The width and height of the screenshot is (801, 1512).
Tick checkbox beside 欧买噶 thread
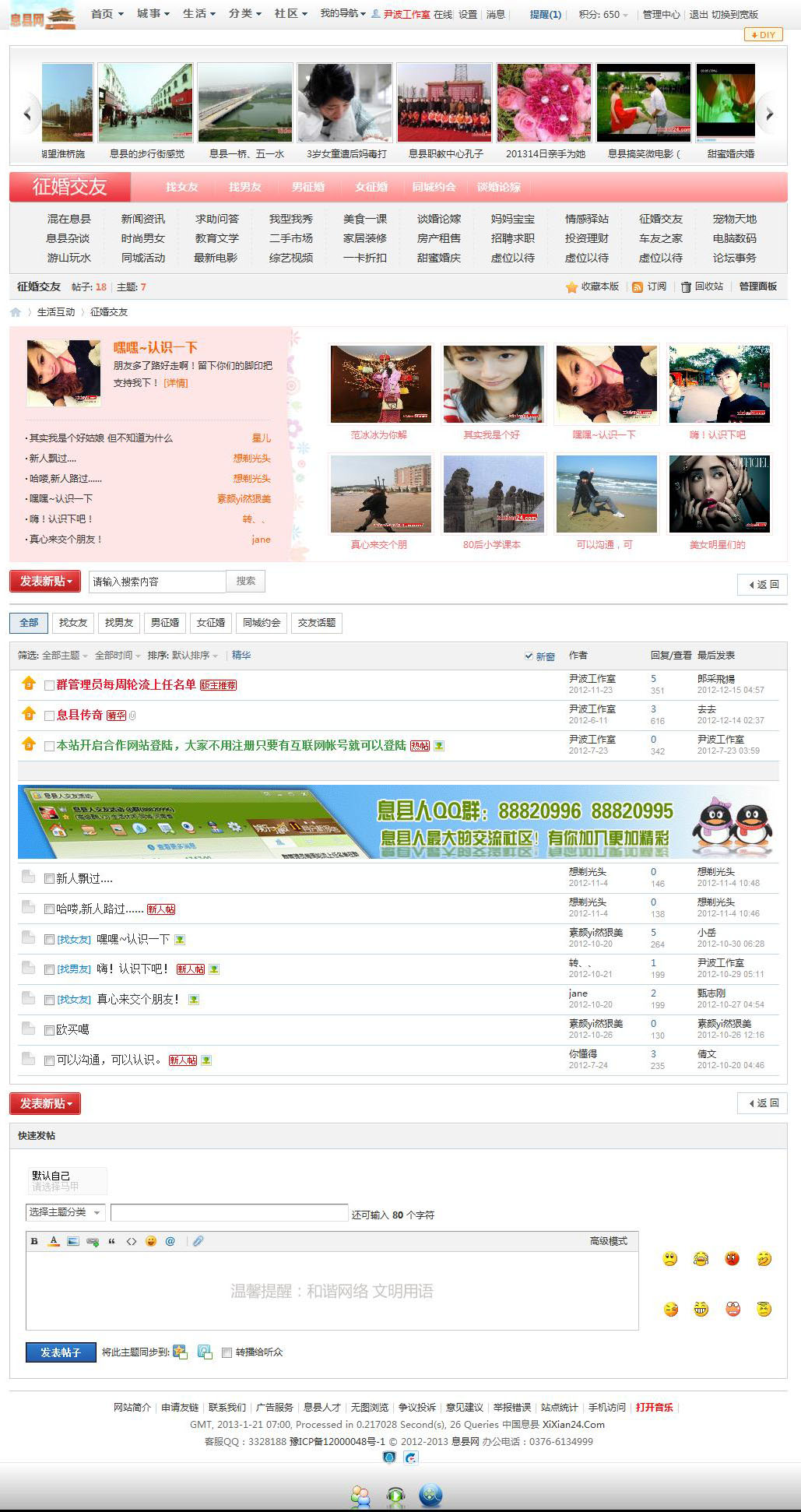[x=49, y=1030]
